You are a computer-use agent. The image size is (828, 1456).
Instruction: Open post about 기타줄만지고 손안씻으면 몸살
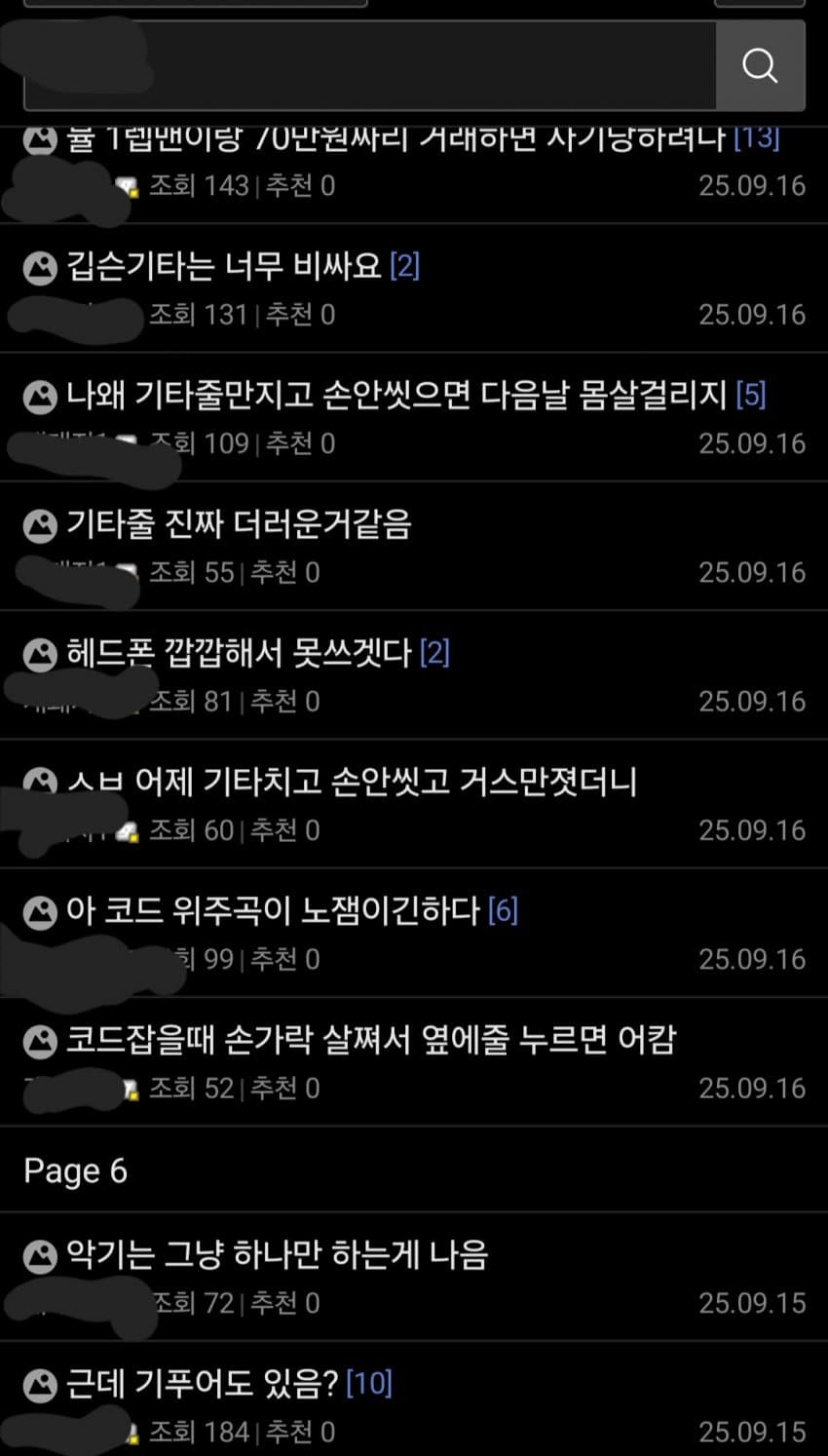coord(396,395)
